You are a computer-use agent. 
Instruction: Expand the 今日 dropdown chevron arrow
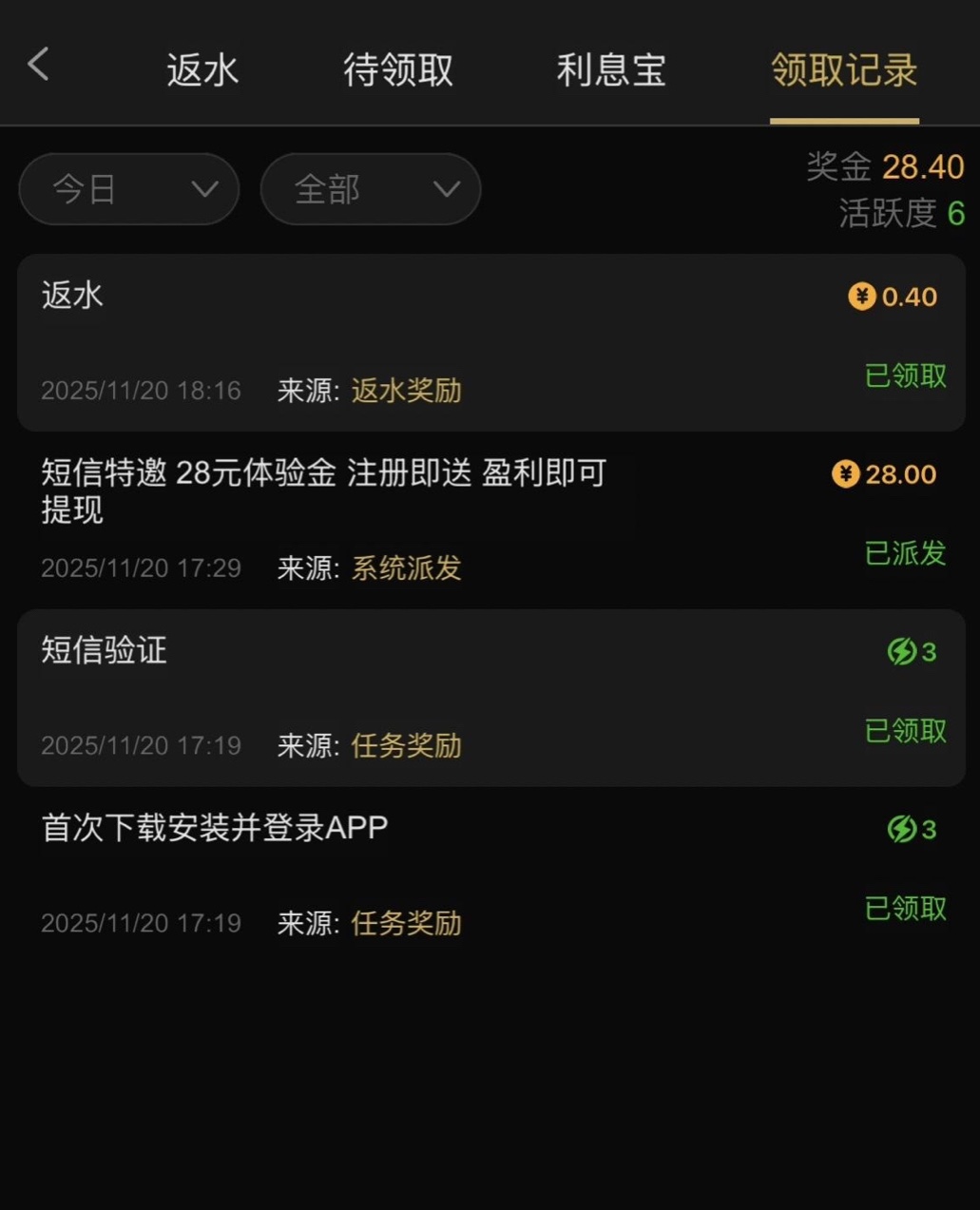(202, 190)
